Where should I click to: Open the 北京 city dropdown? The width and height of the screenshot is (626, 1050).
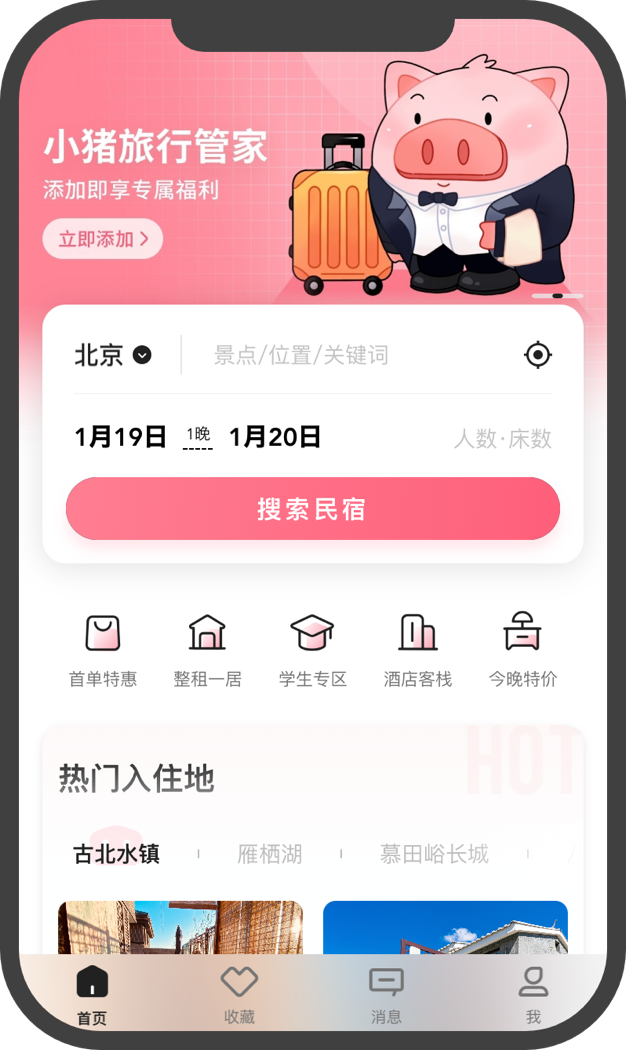point(113,355)
